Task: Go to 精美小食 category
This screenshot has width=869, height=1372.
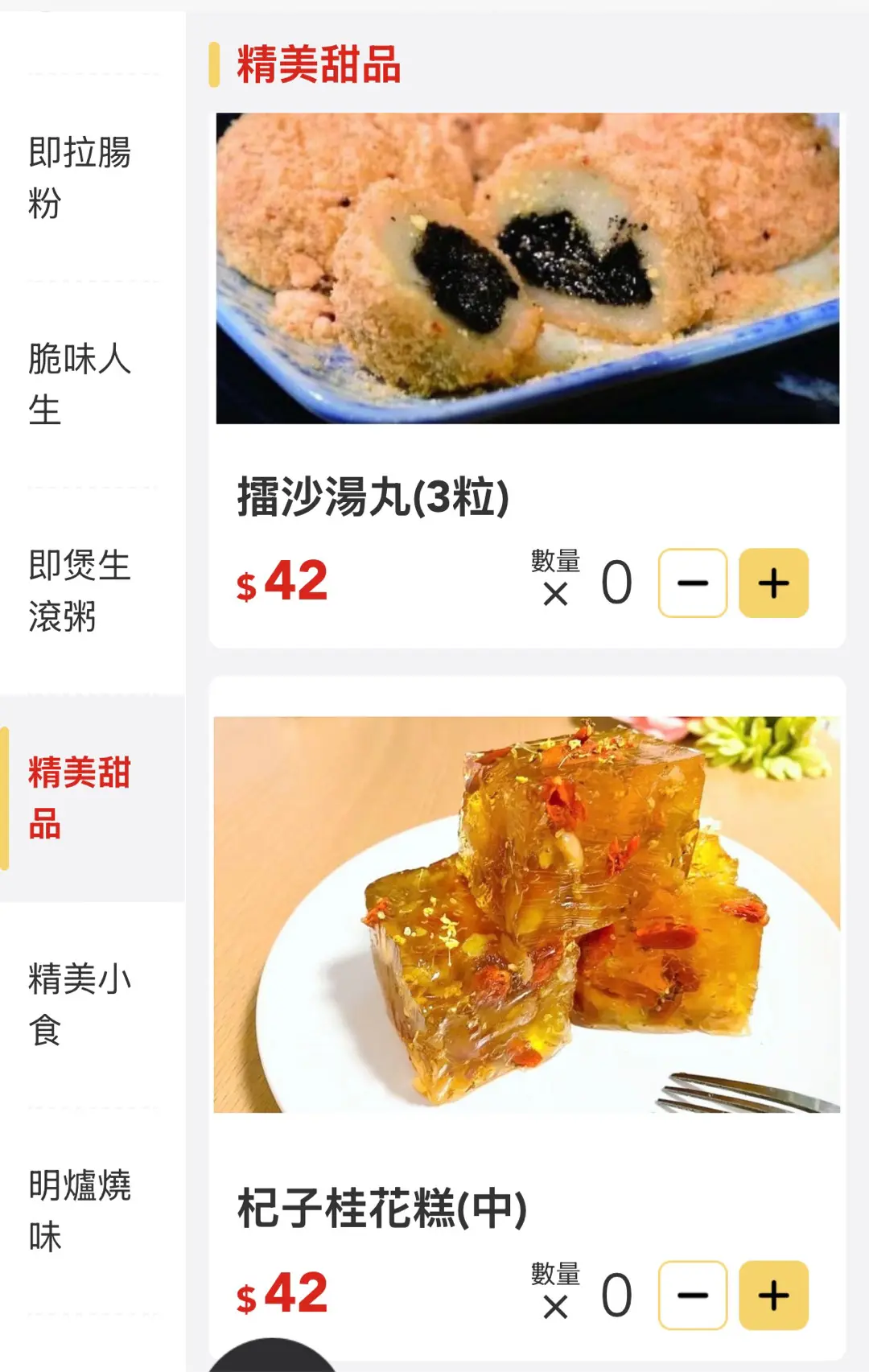Action: [x=80, y=1003]
